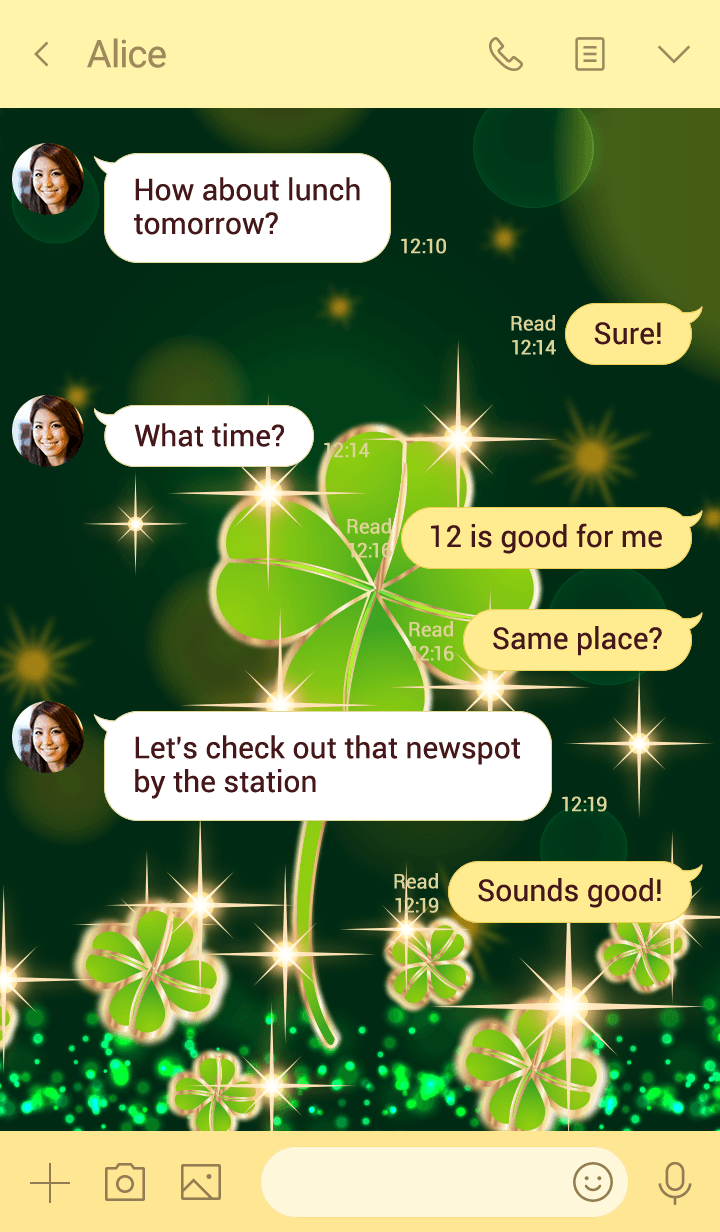The image size is (720, 1232).
Task: Open the photo gallery picker
Action: tap(199, 1182)
